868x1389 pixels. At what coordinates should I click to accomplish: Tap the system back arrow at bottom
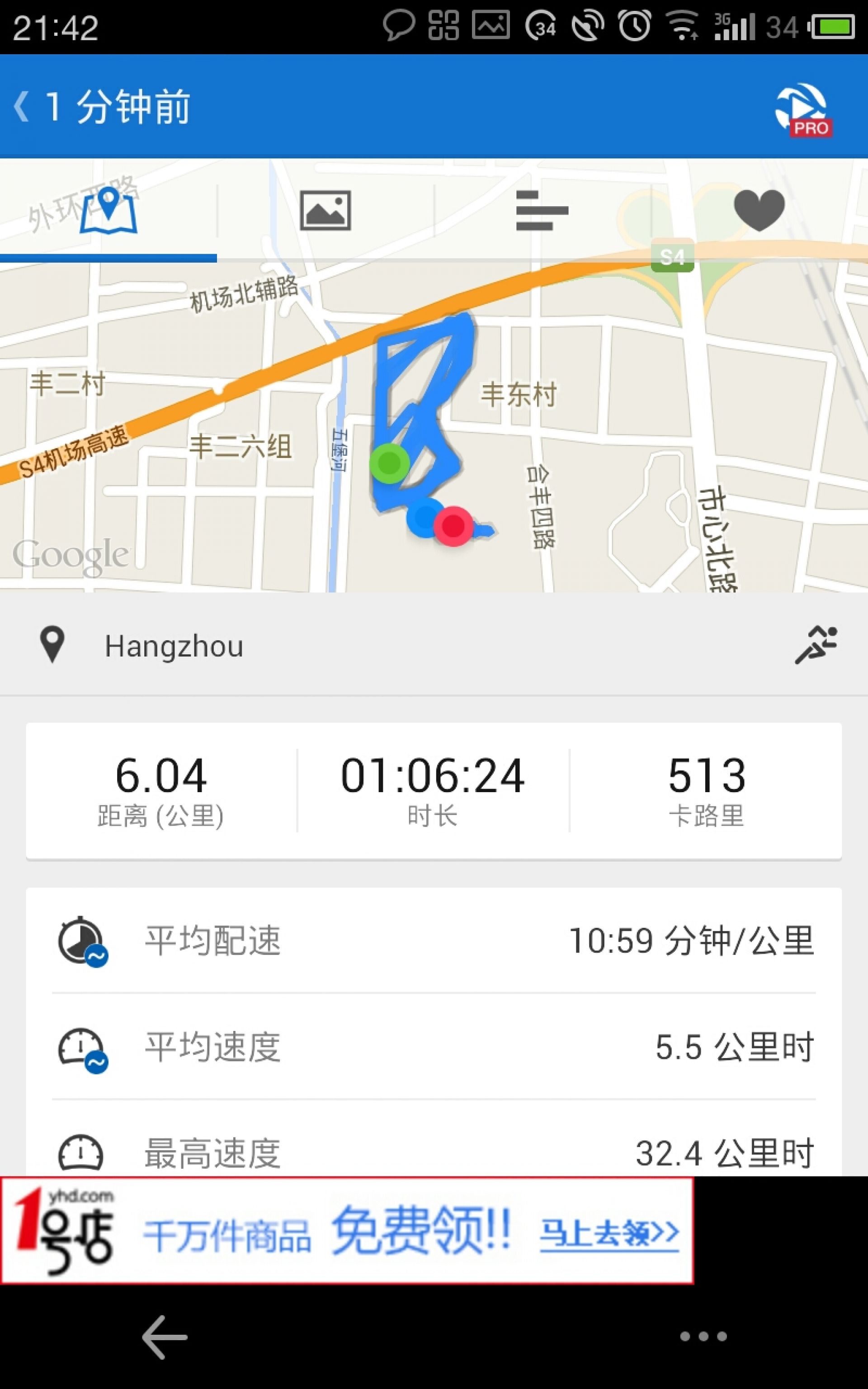pos(164,1337)
